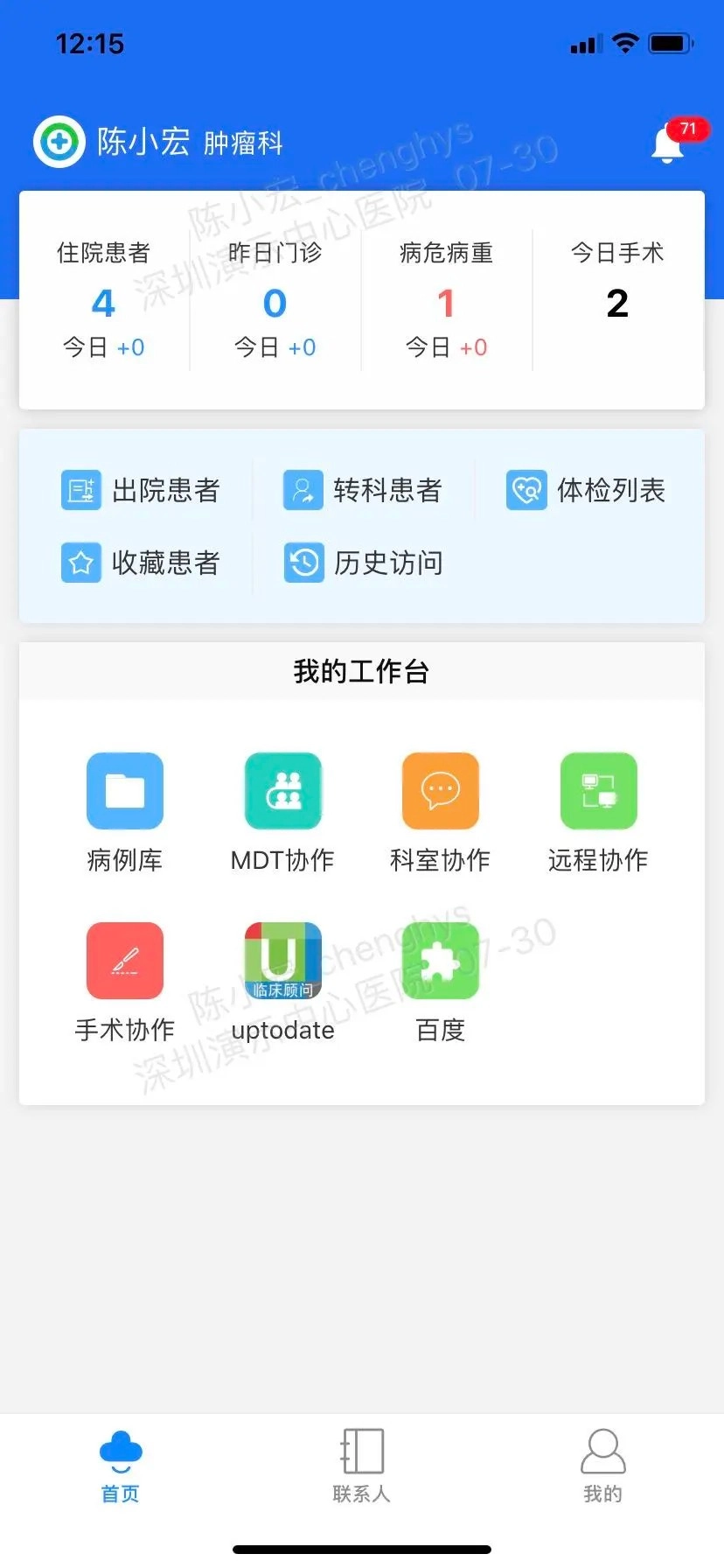Image resolution: width=724 pixels, height=1568 pixels.
Task: Tap the 陈小宏 profile avatar
Action: 59,142
